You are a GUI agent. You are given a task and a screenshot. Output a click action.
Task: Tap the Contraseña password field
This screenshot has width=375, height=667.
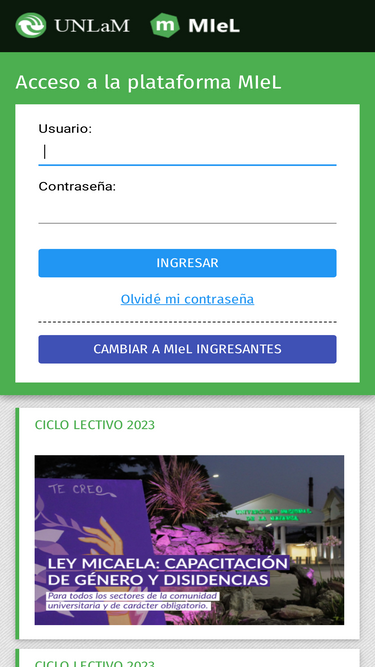(187, 211)
